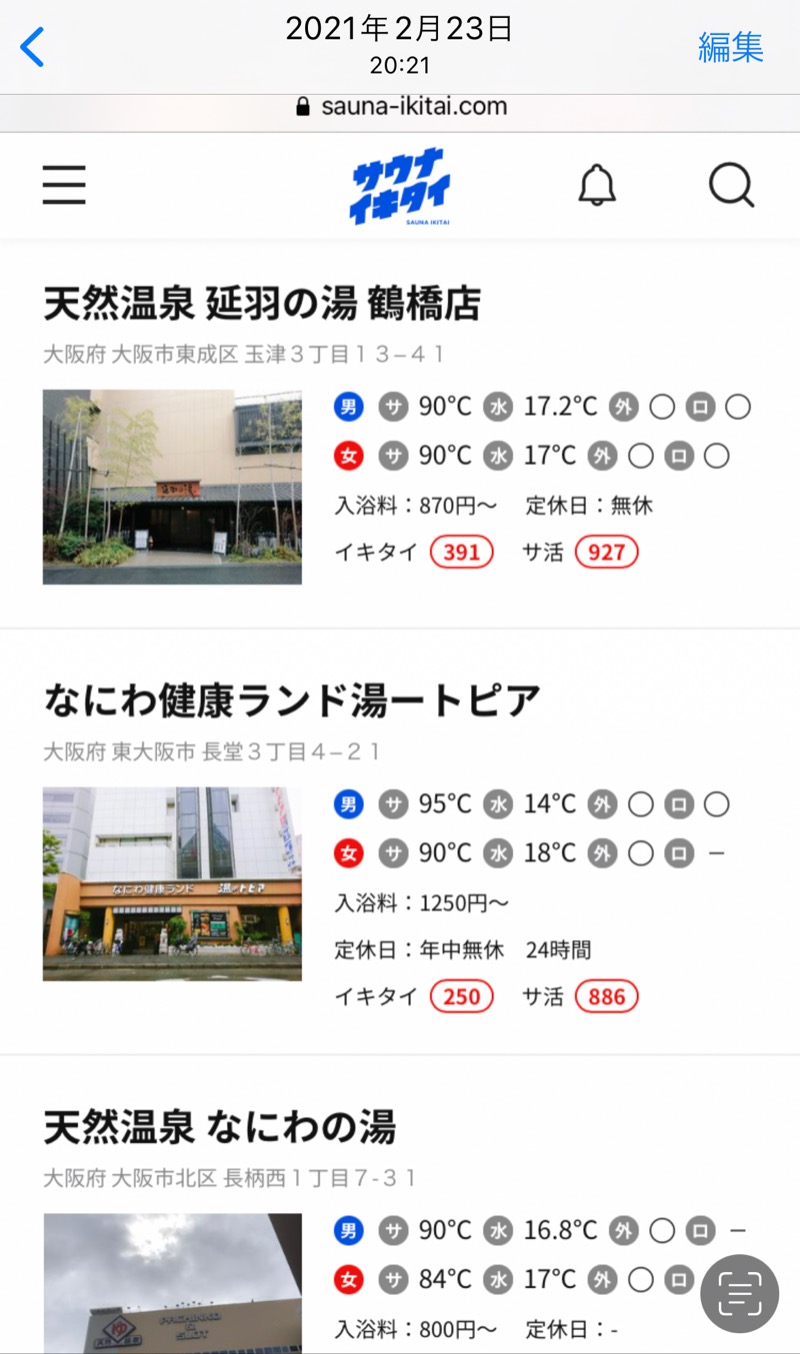Viewport: 800px width, 1354px height.
Task: Open なにわ健康ランド湯ートピア listing
Action: pos(291,701)
